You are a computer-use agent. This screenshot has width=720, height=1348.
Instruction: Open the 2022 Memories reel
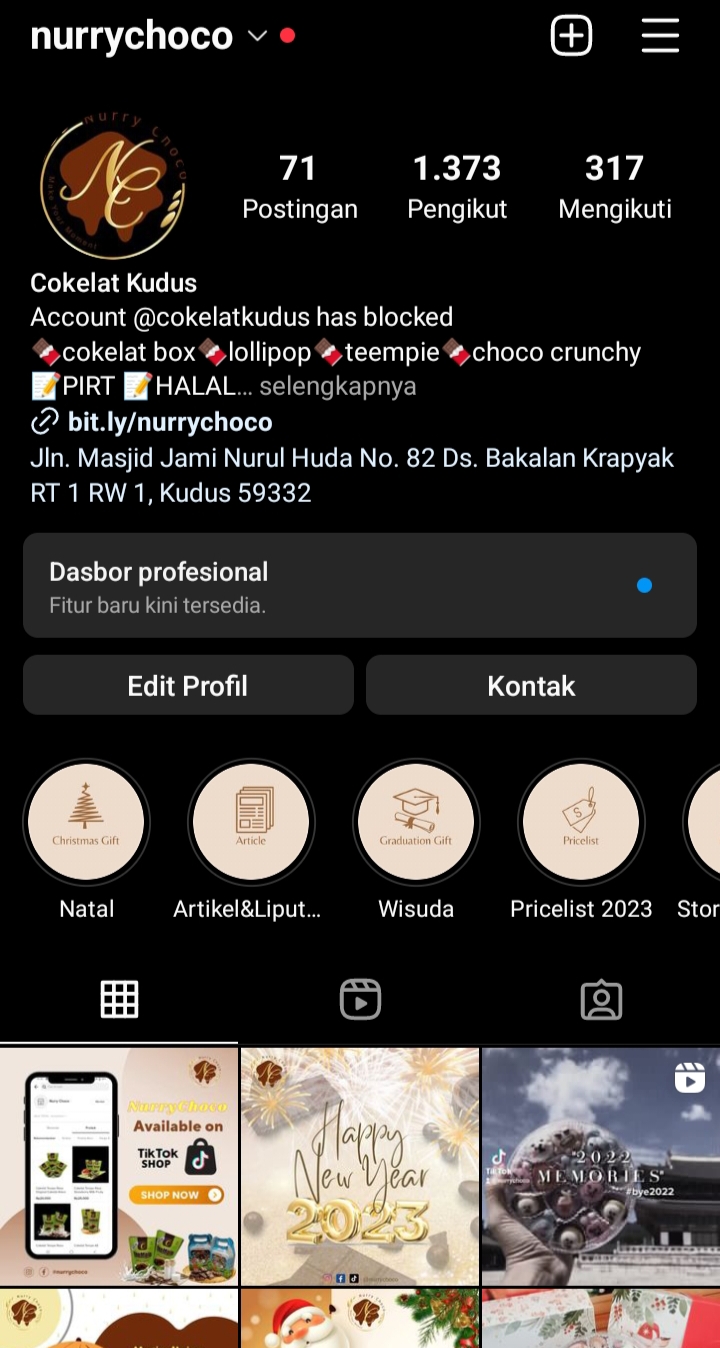tap(601, 1166)
